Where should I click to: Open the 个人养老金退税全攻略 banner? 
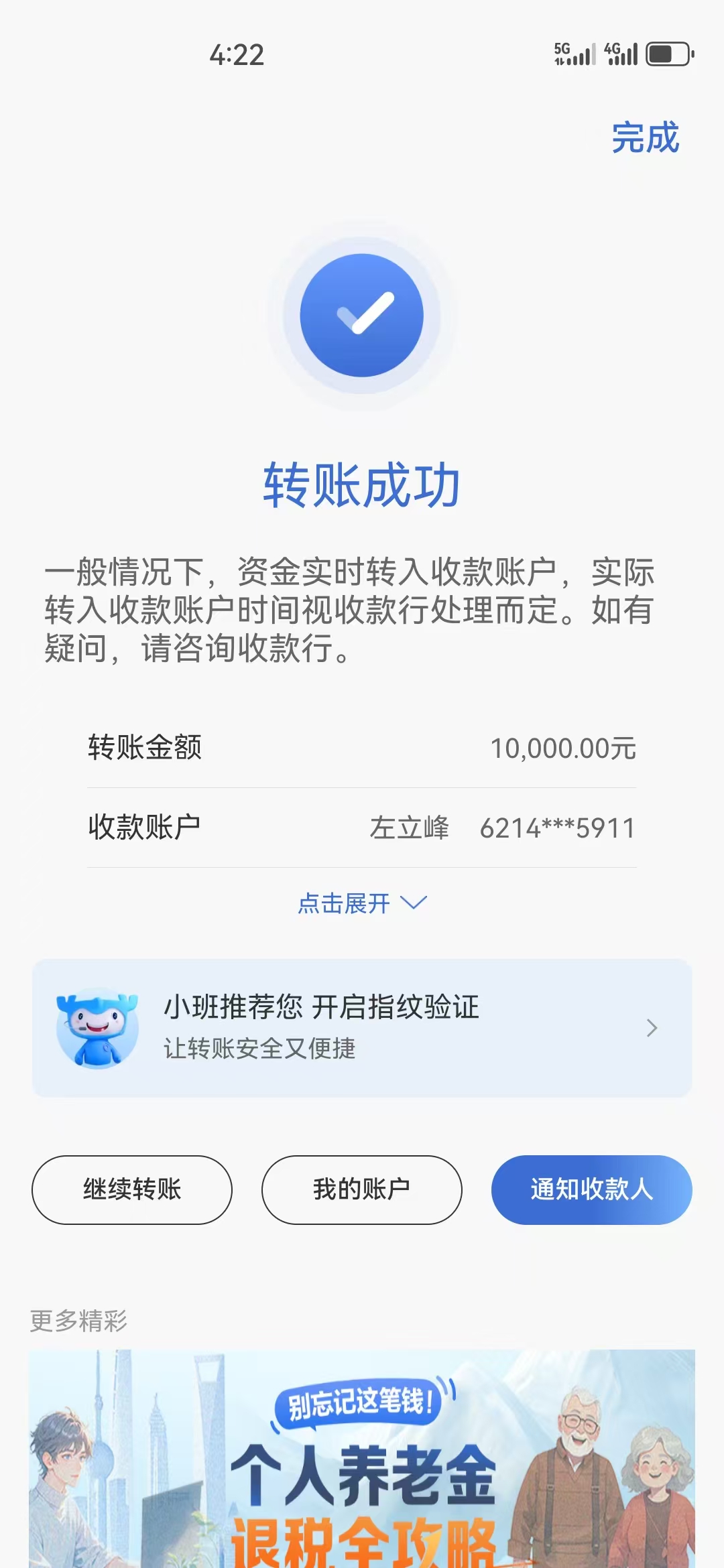click(x=362, y=1459)
